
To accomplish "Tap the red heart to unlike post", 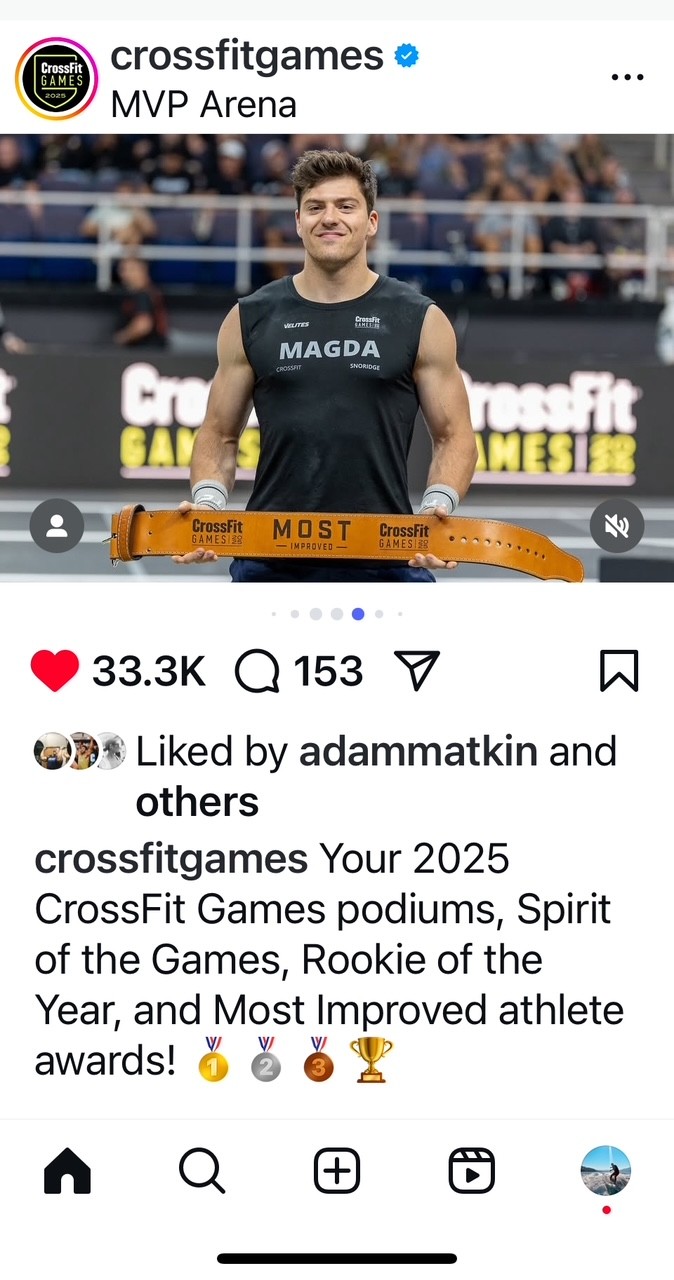I will [x=55, y=671].
